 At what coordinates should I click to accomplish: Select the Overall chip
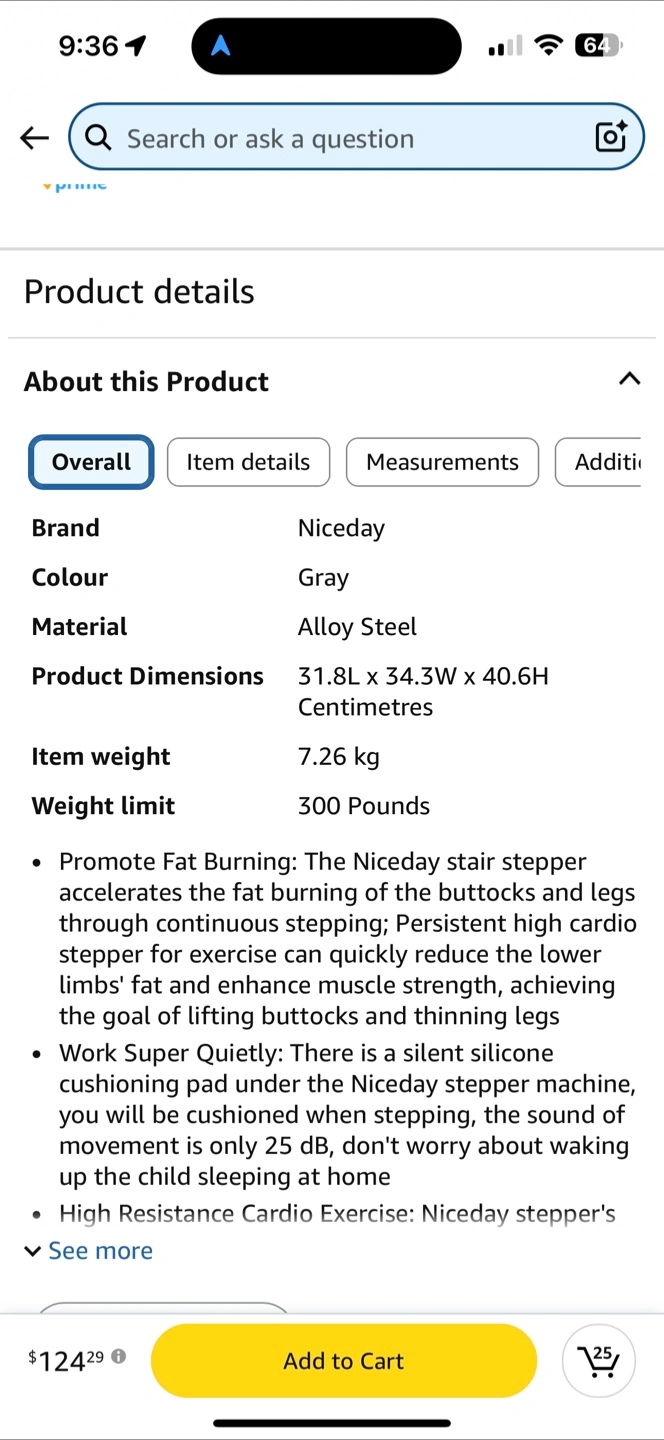point(91,462)
